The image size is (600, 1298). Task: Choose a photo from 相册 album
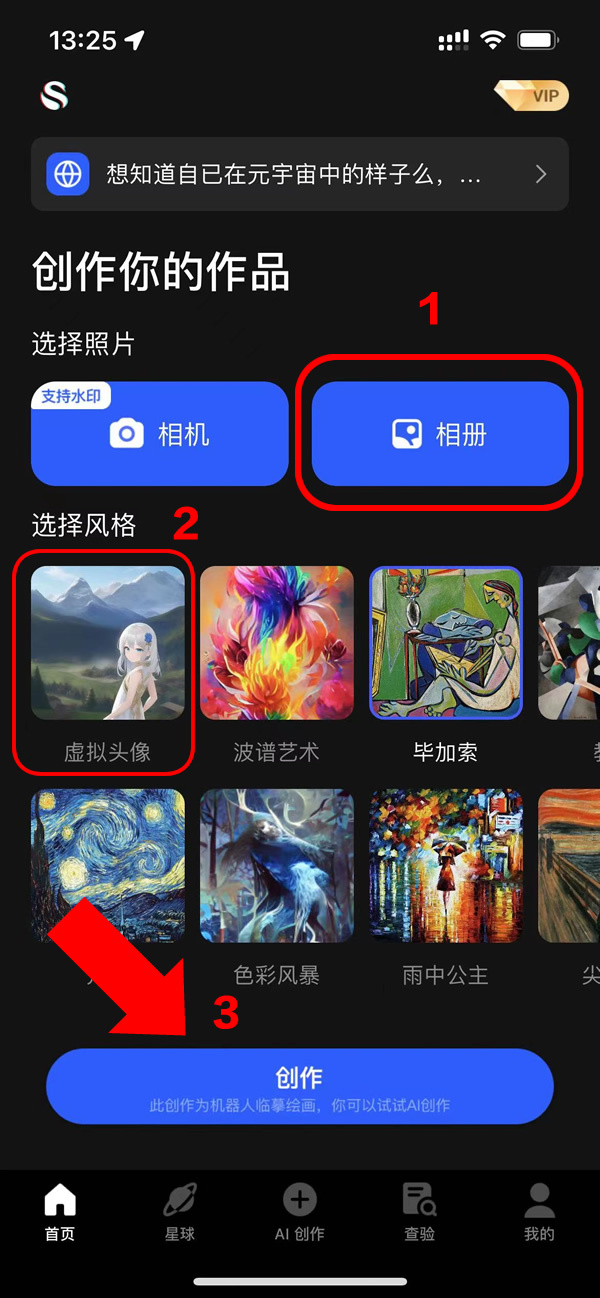point(440,434)
